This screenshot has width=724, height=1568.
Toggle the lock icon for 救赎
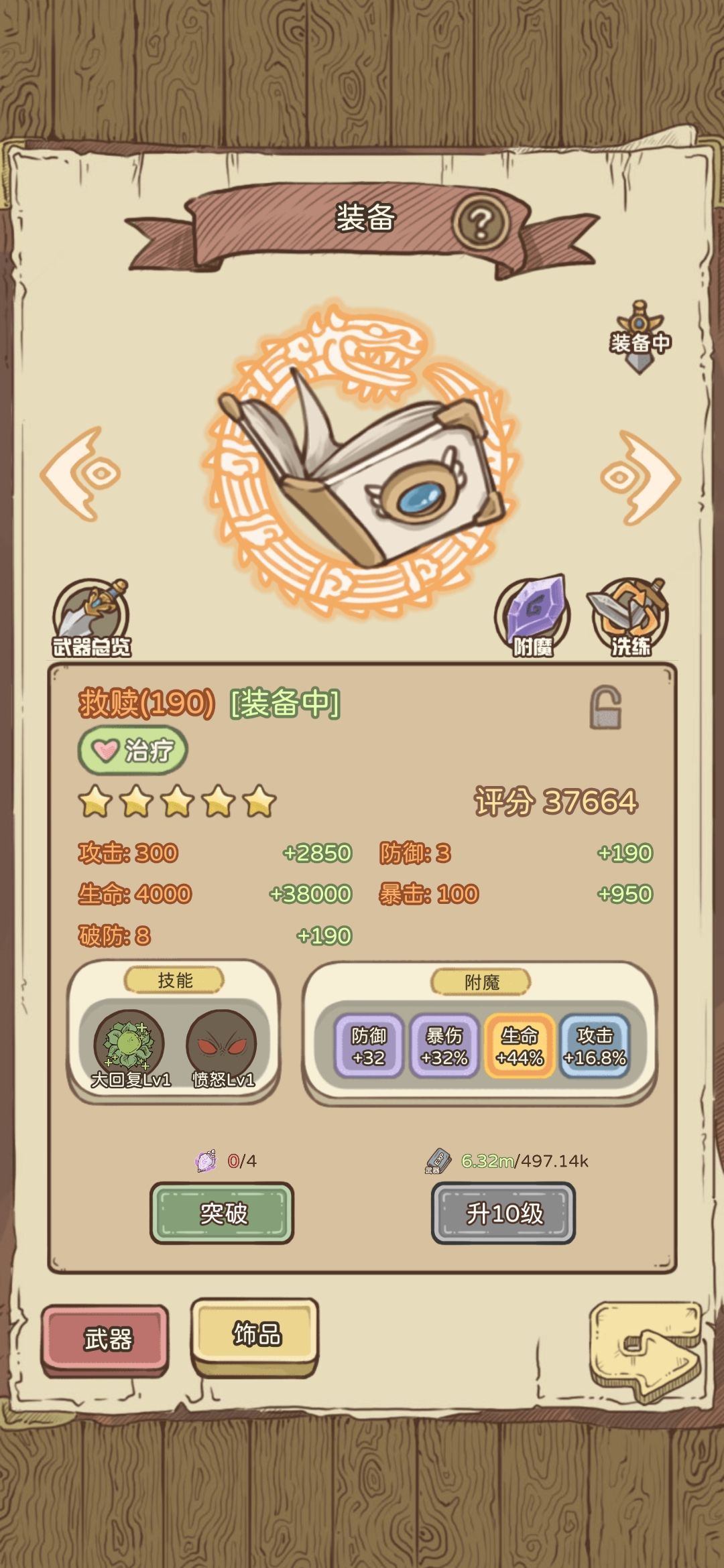[605, 707]
